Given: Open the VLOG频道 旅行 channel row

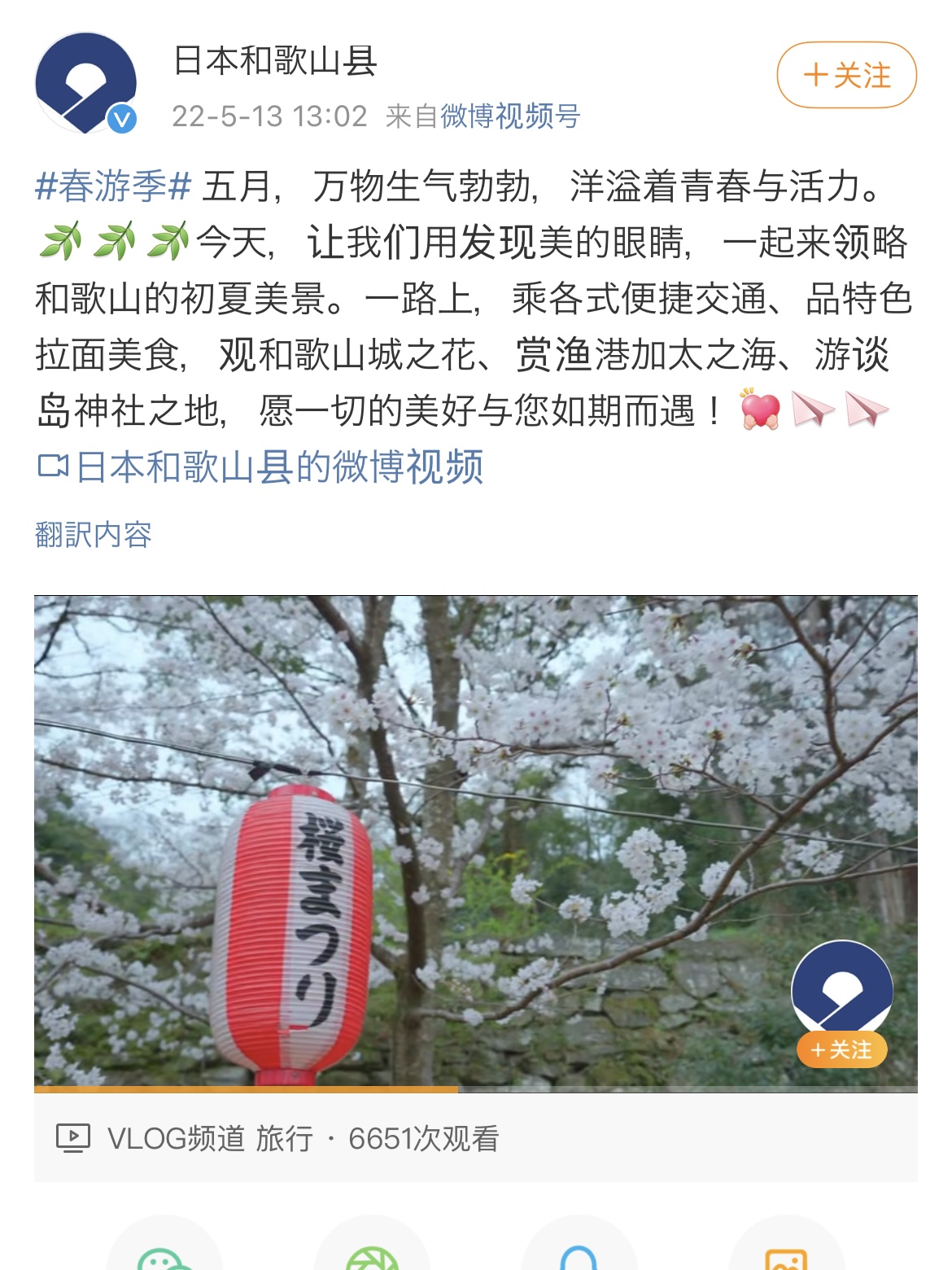Looking at the screenshot, I should 277,1138.
